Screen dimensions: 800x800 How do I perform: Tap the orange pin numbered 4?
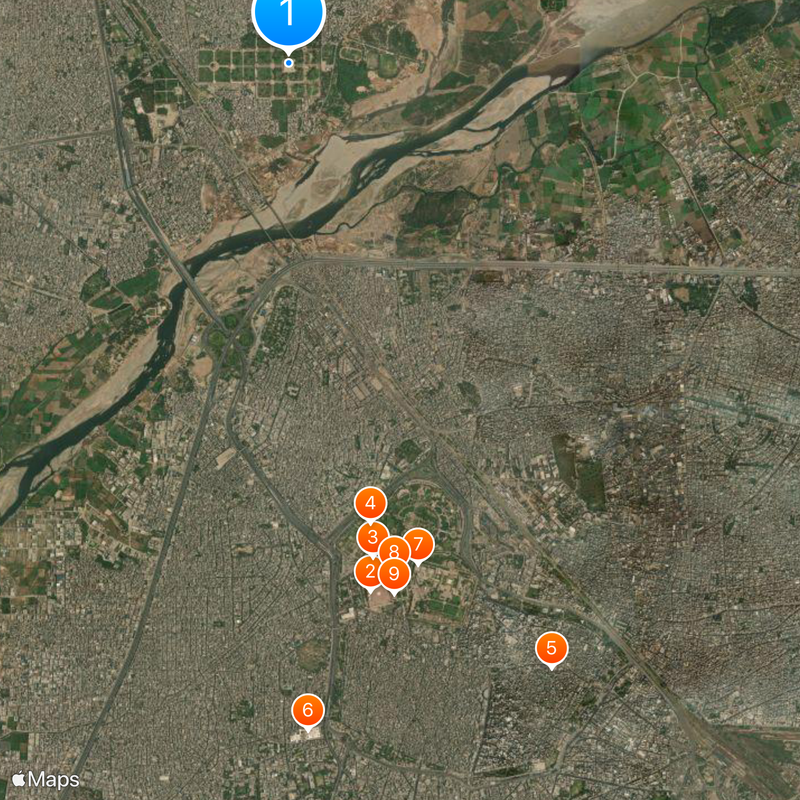pos(371,504)
